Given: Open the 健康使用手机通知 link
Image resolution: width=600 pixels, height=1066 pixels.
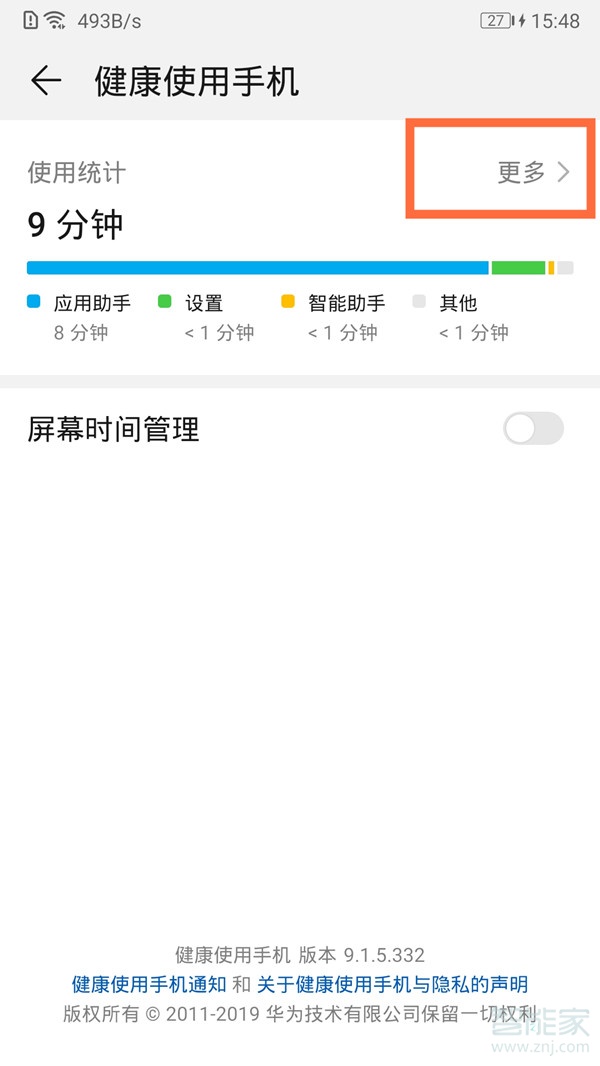Looking at the screenshot, I should [x=149, y=985].
